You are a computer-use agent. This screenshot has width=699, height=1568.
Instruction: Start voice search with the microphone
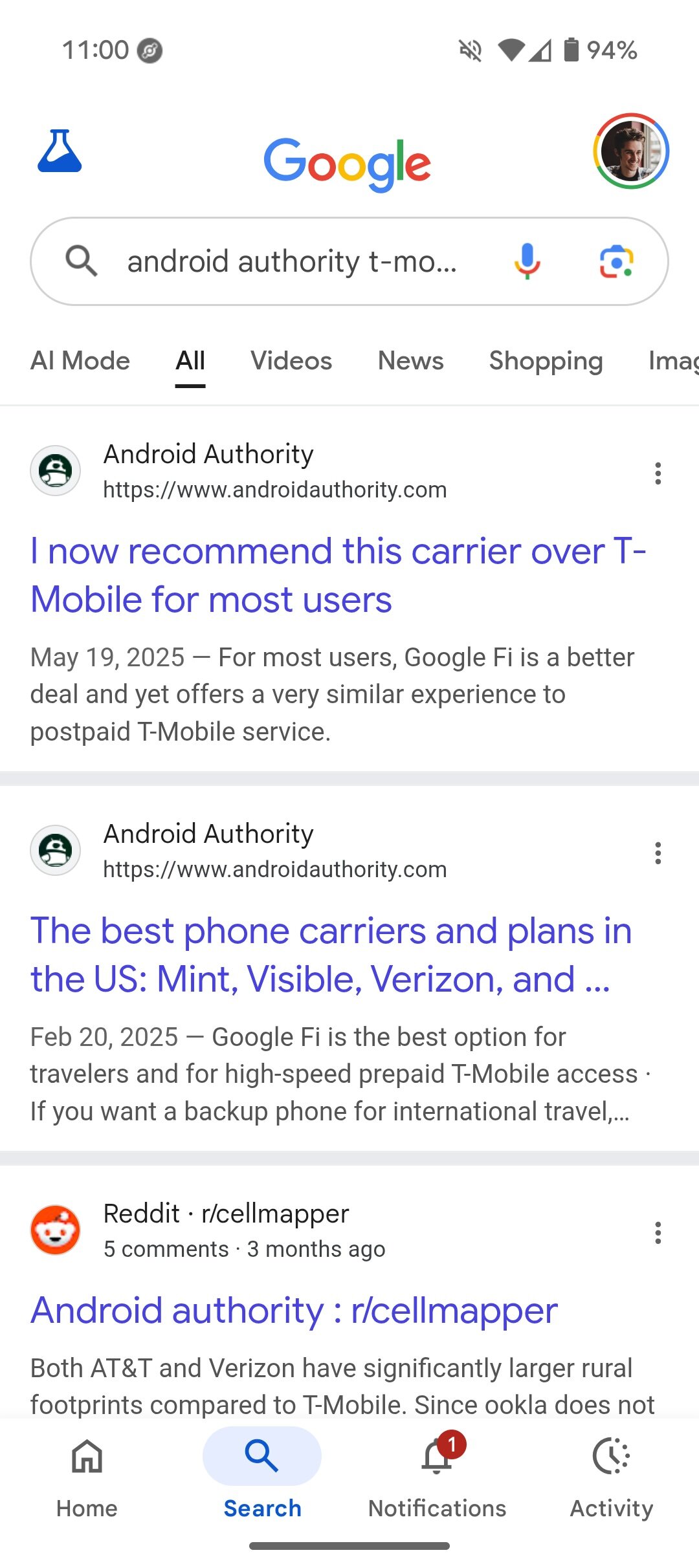(x=527, y=261)
